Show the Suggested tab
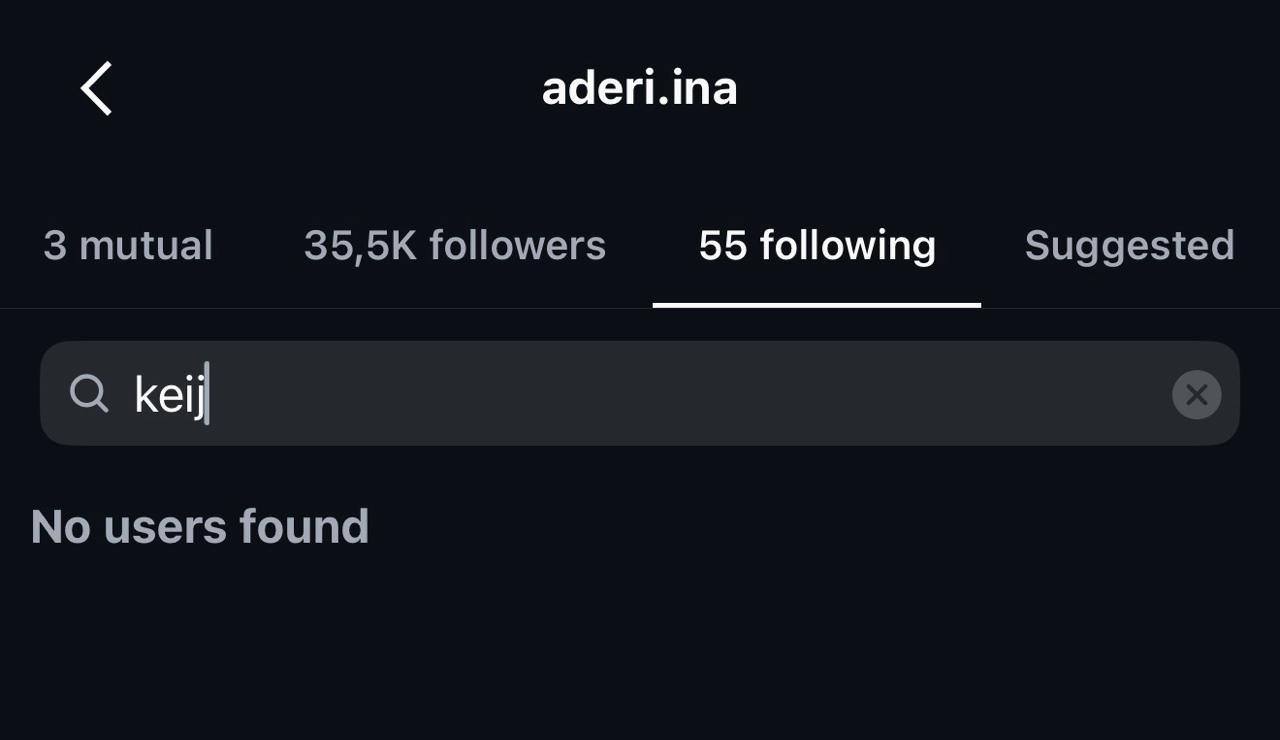The width and height of the screenshot is (1280, 740). point(1129,246)
